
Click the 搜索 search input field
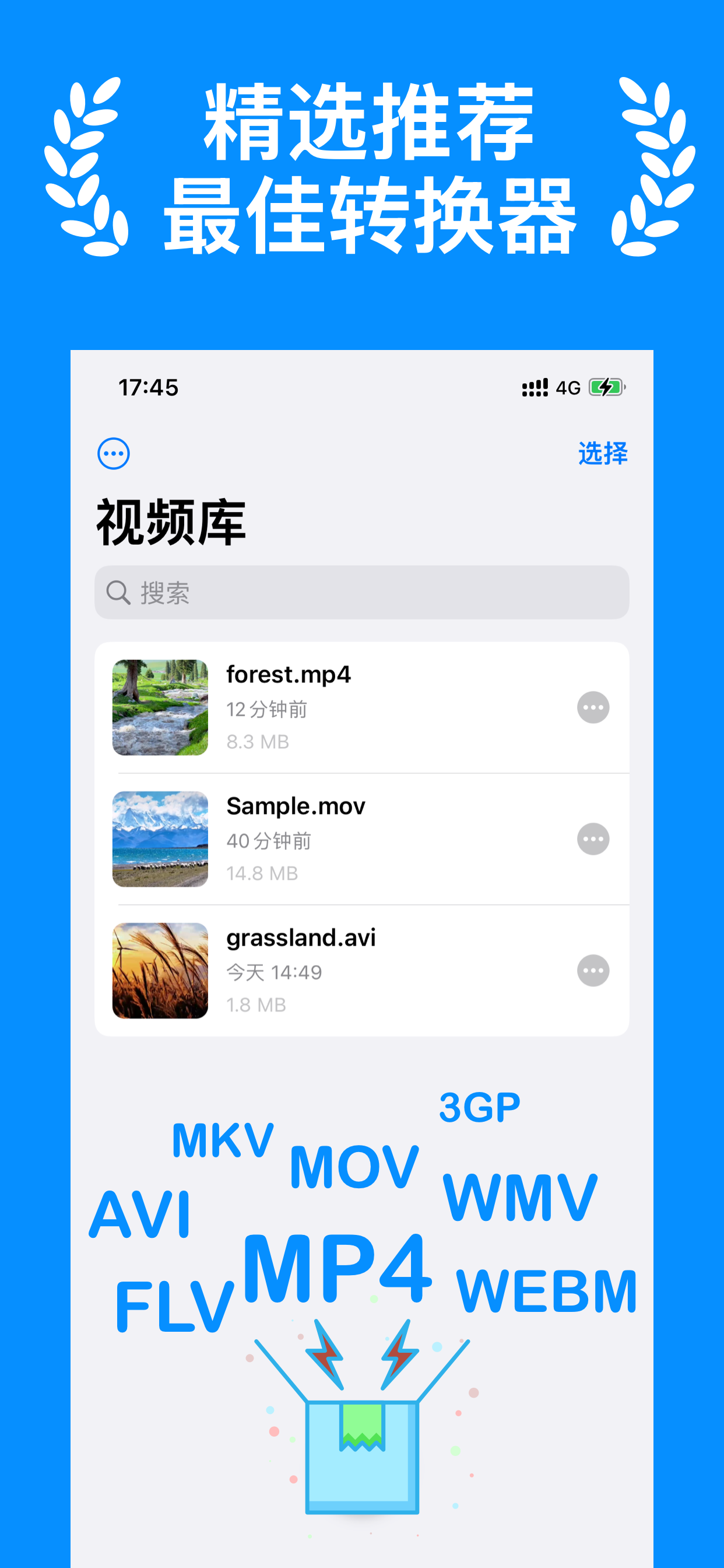tap(361, 591)
